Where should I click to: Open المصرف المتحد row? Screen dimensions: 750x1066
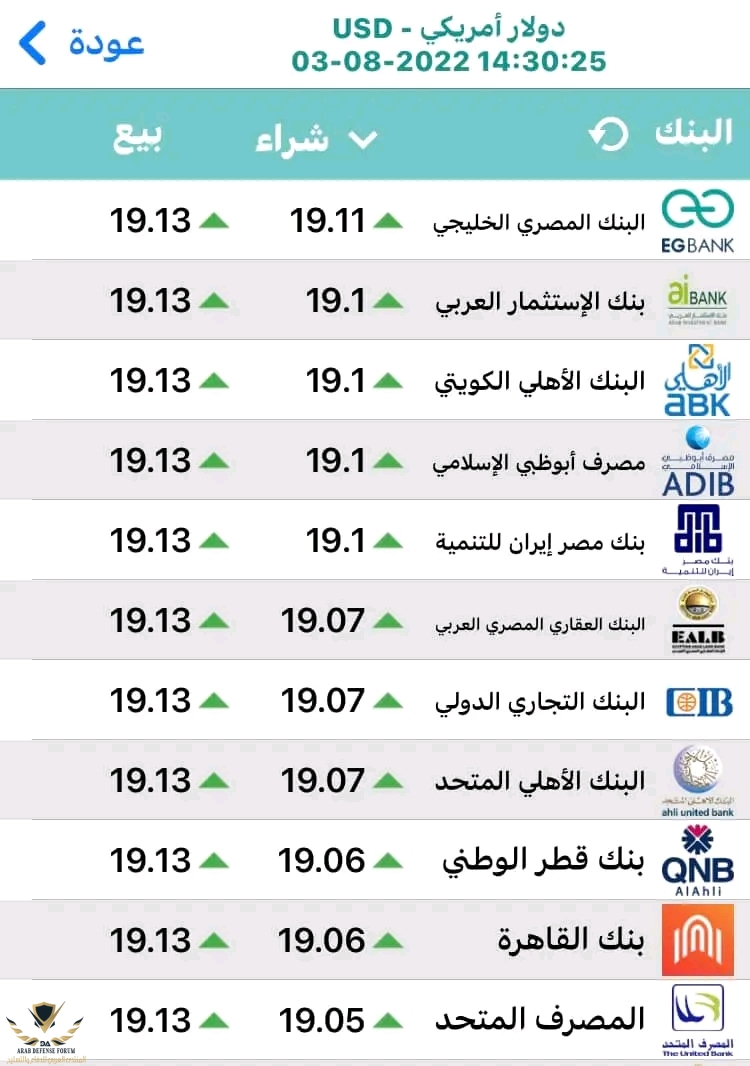539,1020
